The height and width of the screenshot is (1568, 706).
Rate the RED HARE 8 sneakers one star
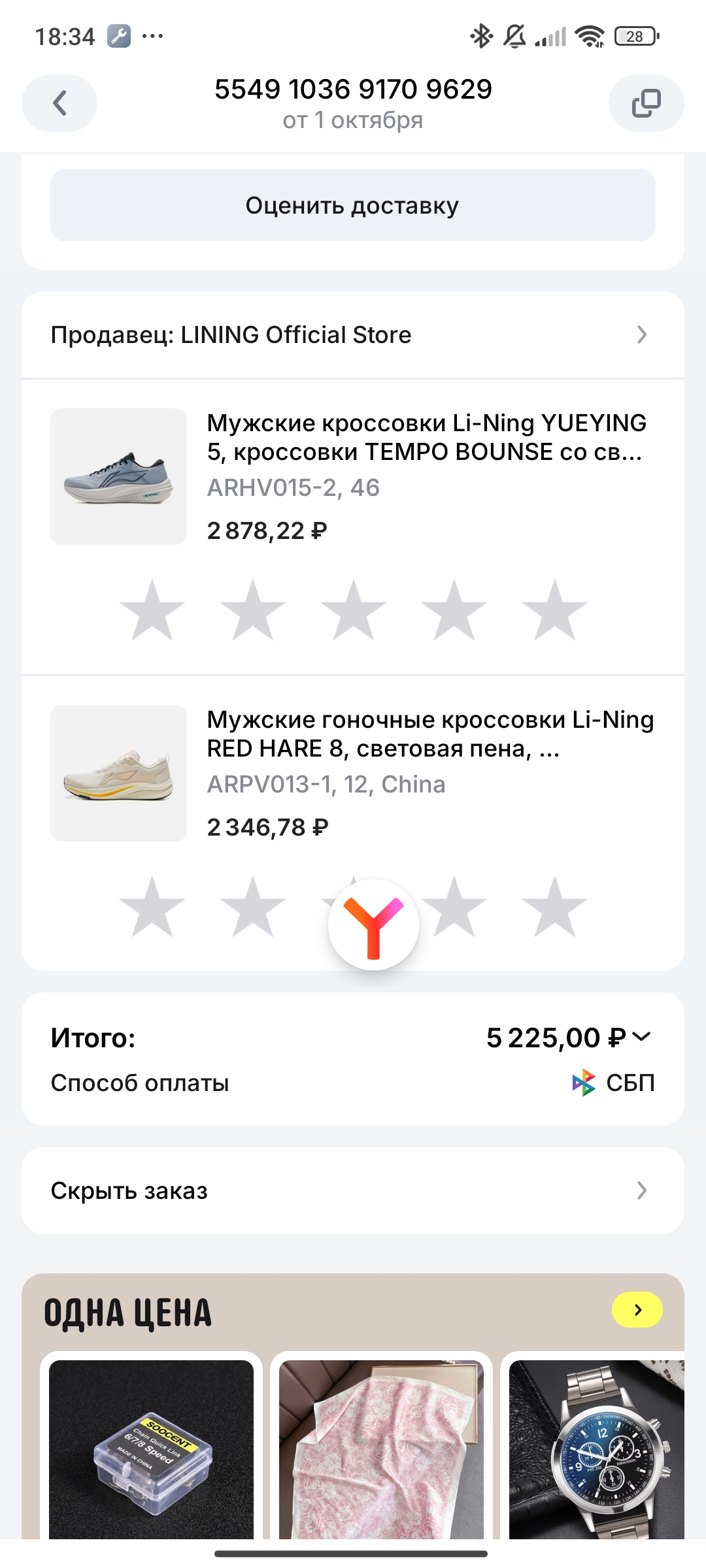click(x=152, y=907)
